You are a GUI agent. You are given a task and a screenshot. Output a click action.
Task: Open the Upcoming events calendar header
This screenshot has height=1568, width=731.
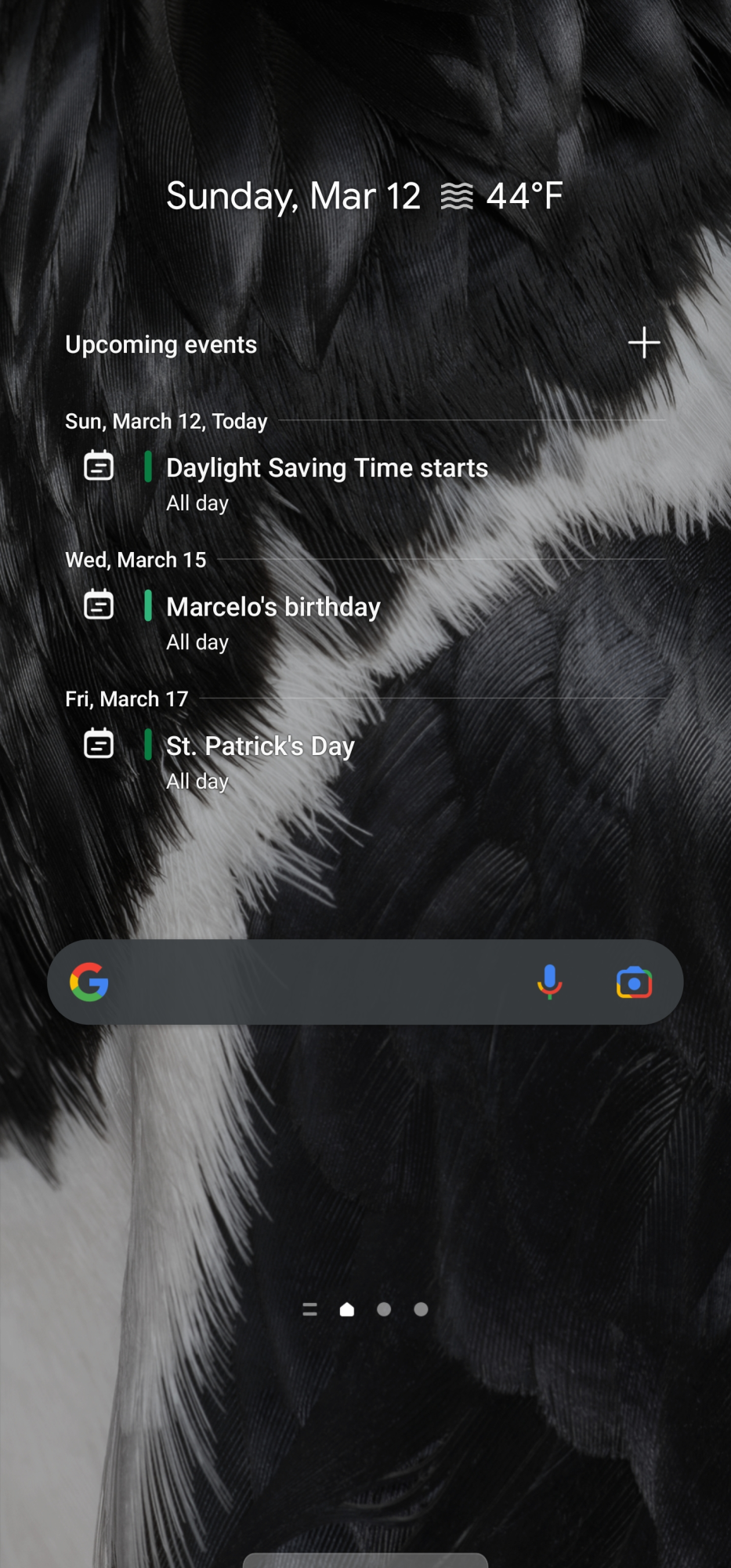[161, 345]
